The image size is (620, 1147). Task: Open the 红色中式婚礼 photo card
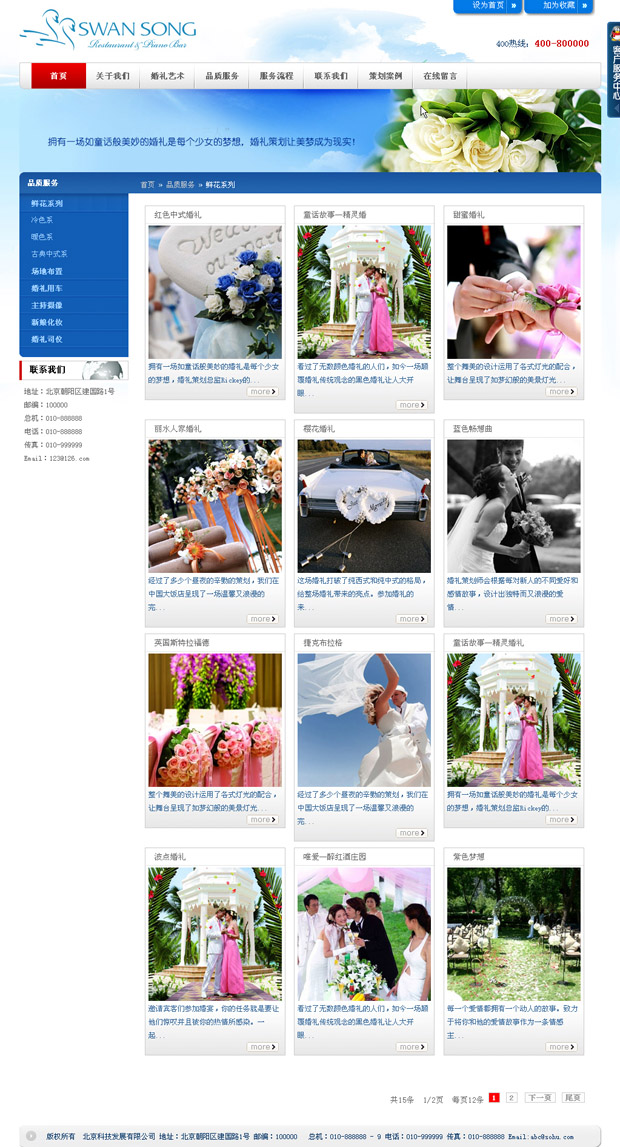coord(215,291)
